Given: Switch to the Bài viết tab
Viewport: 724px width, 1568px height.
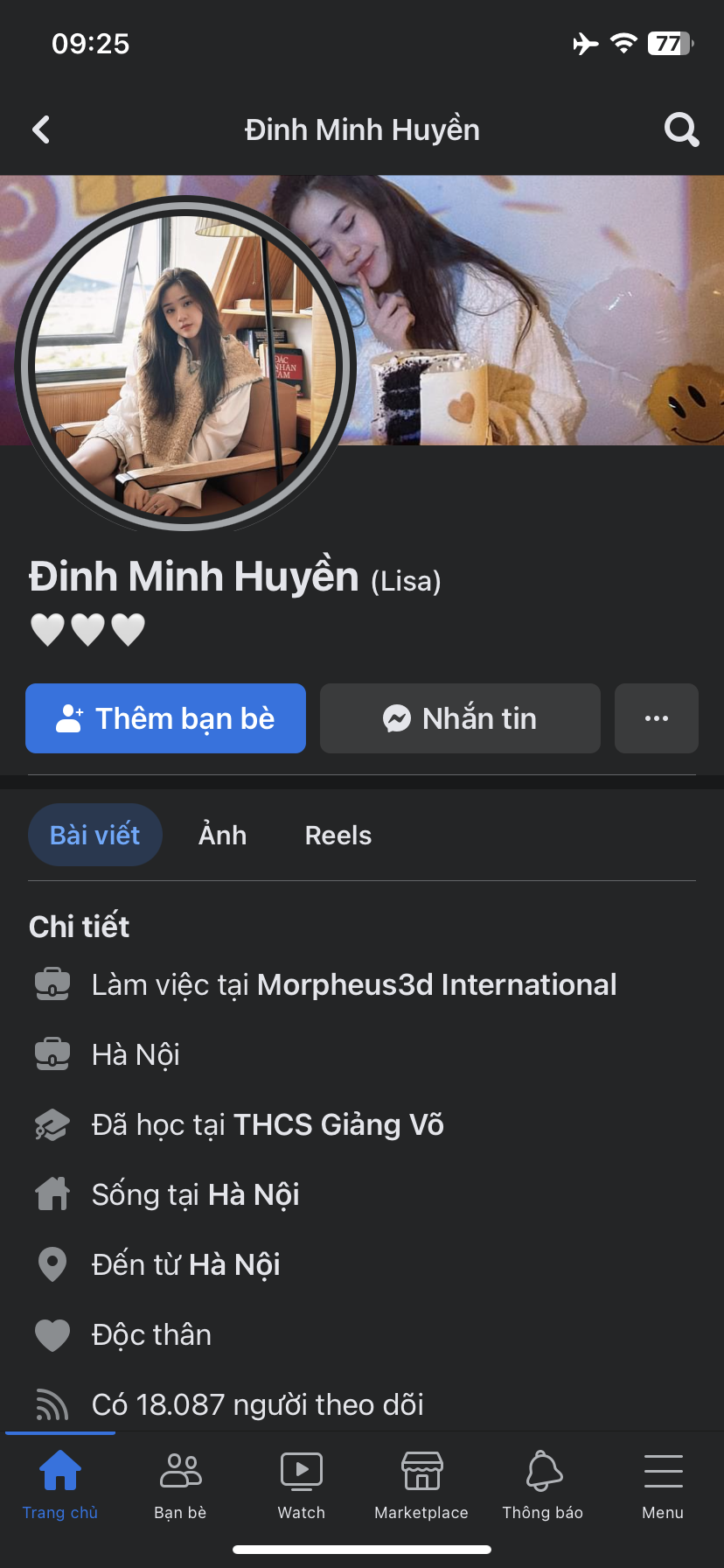Looking at the screenshot, I should pos(95,835).
